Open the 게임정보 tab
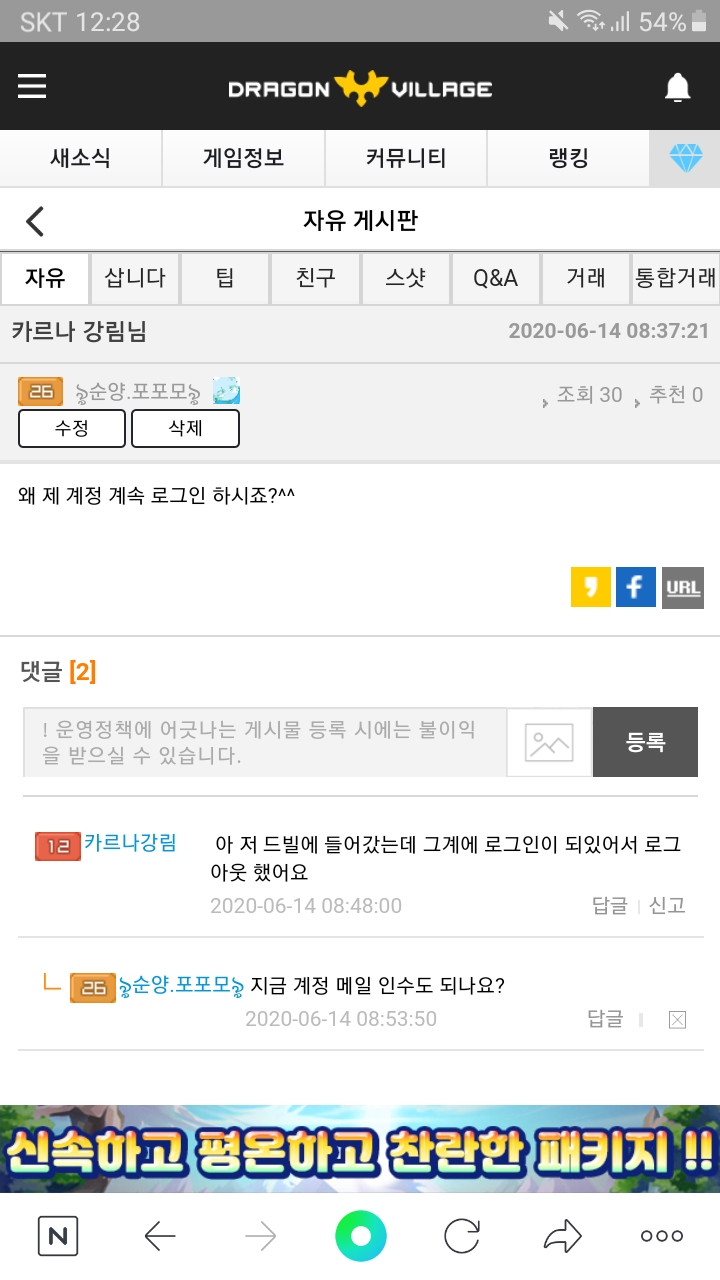This screenshot has width=720, height=1280. tap(243, 158)
